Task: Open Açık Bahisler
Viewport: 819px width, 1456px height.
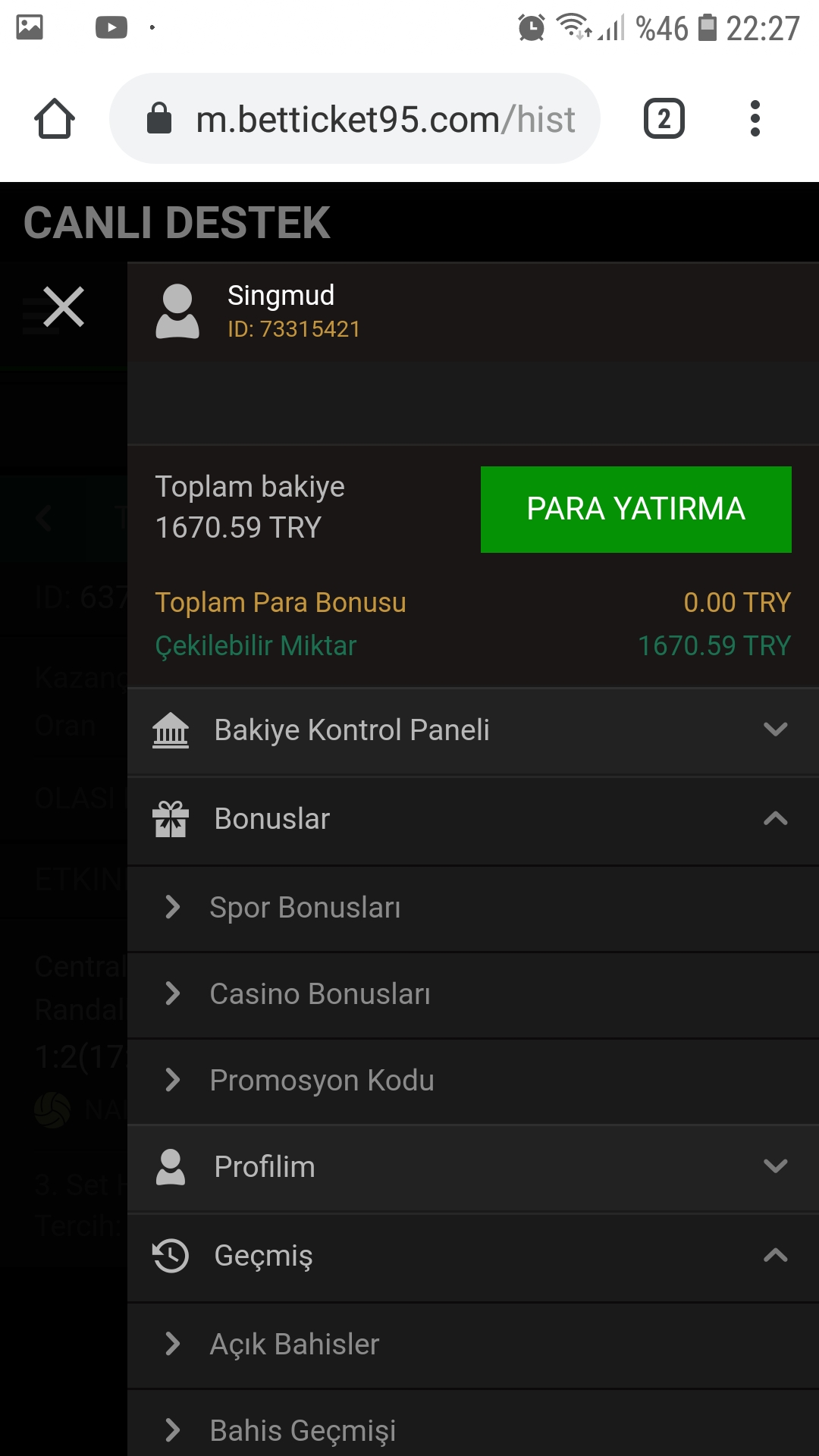Action: 473,1345
